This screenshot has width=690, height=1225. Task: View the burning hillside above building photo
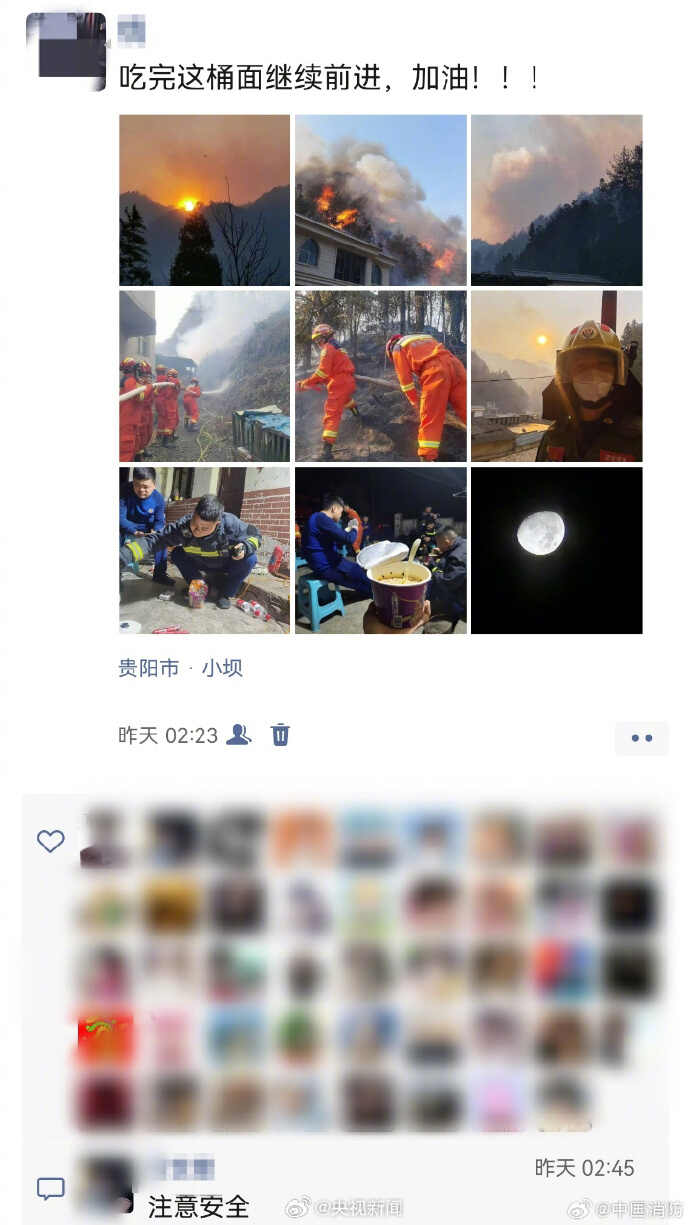point(380,200)
